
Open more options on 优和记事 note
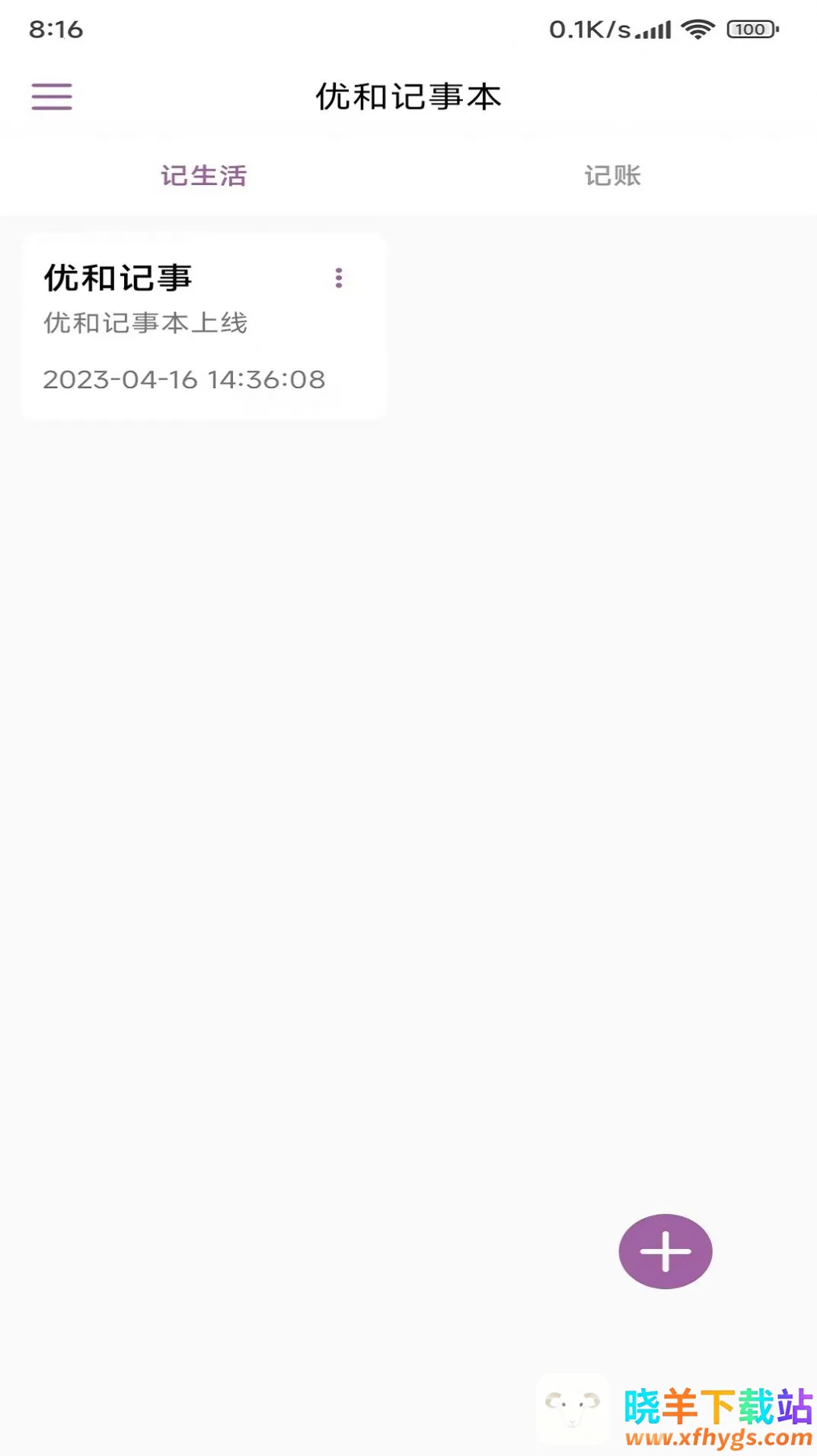click(x=339, y=279)
